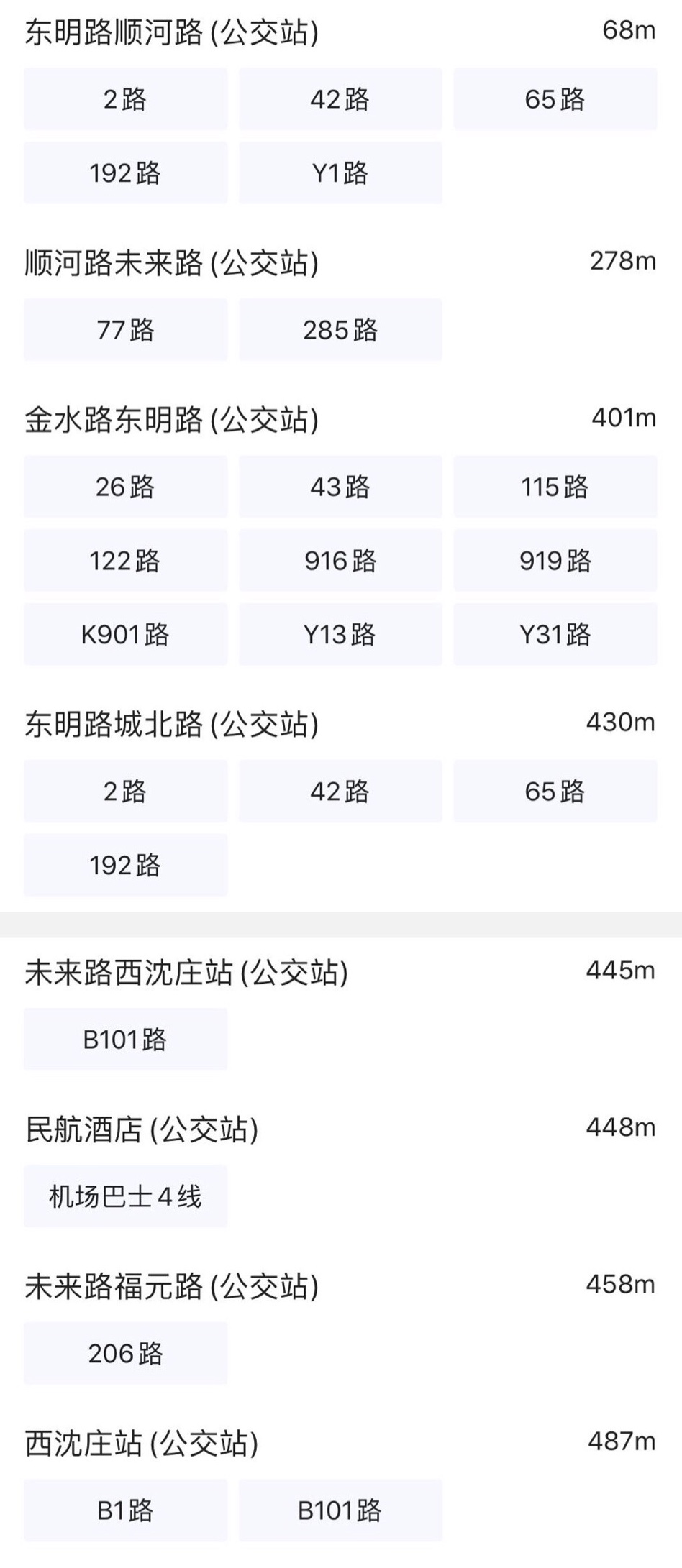Choose the Y31路 route chip
This screenshot has width=682, height=1568.
pyautogui.click(x=555, y=635)
